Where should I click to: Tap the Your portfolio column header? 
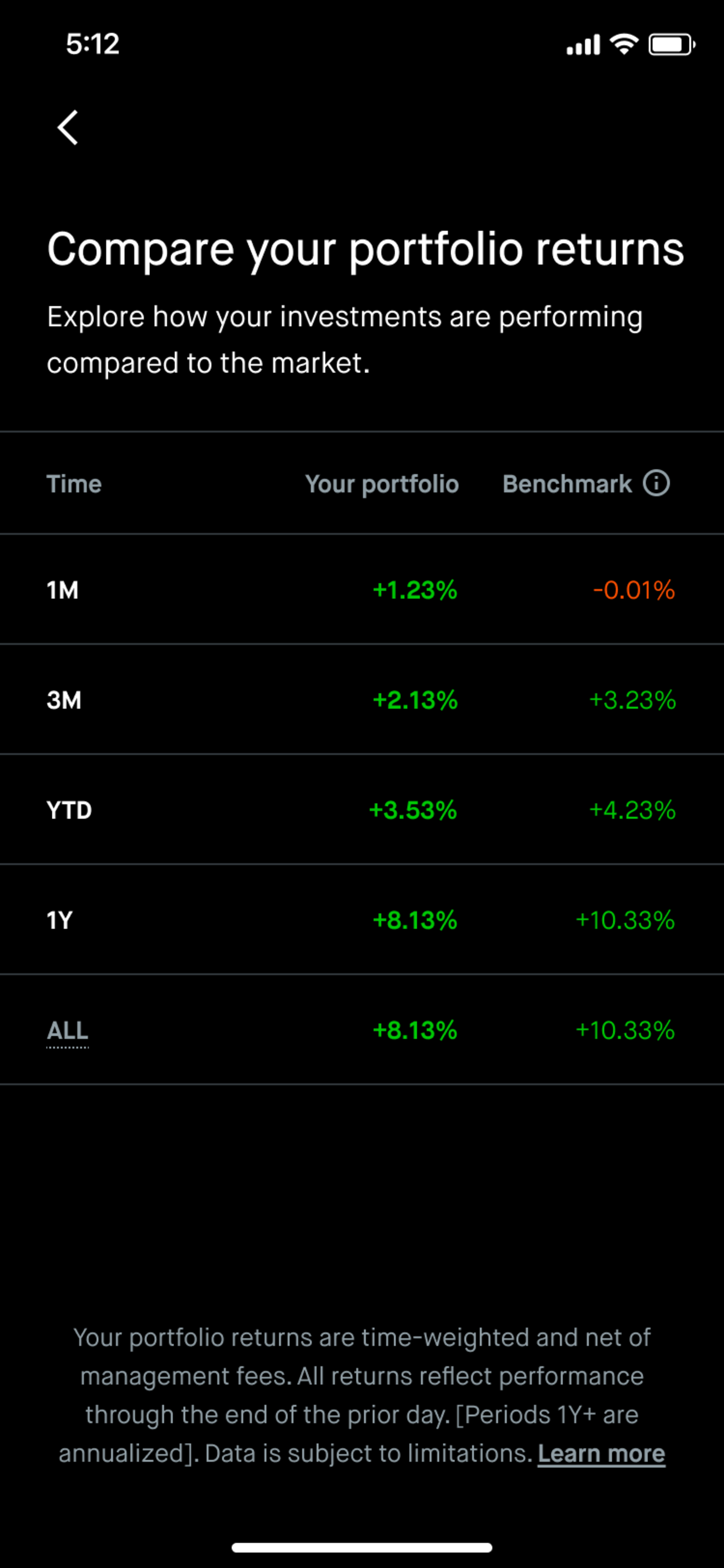pyautogui.click(x=382, y=483)
